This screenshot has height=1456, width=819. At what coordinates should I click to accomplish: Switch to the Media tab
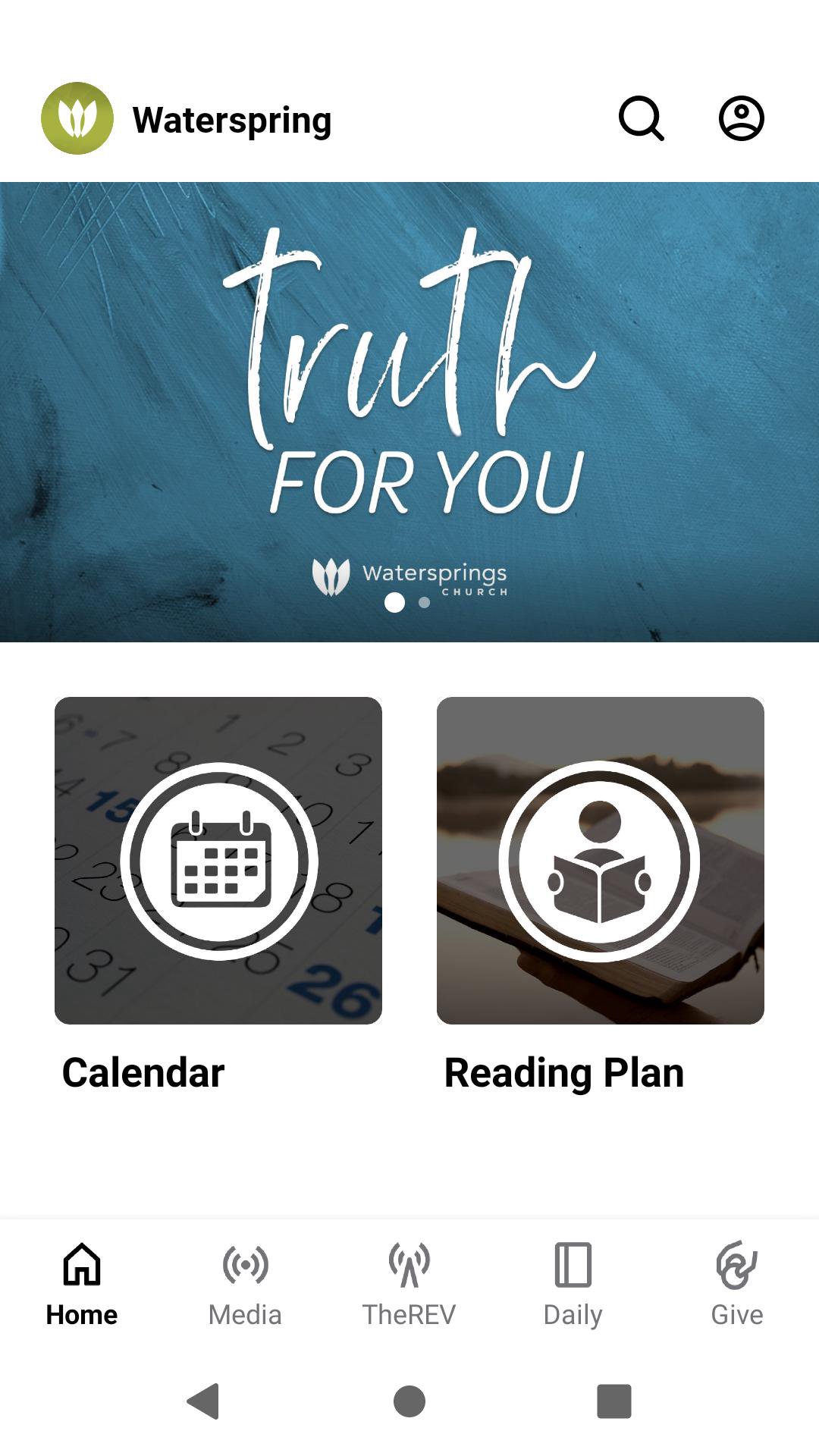click(245, 1283)
